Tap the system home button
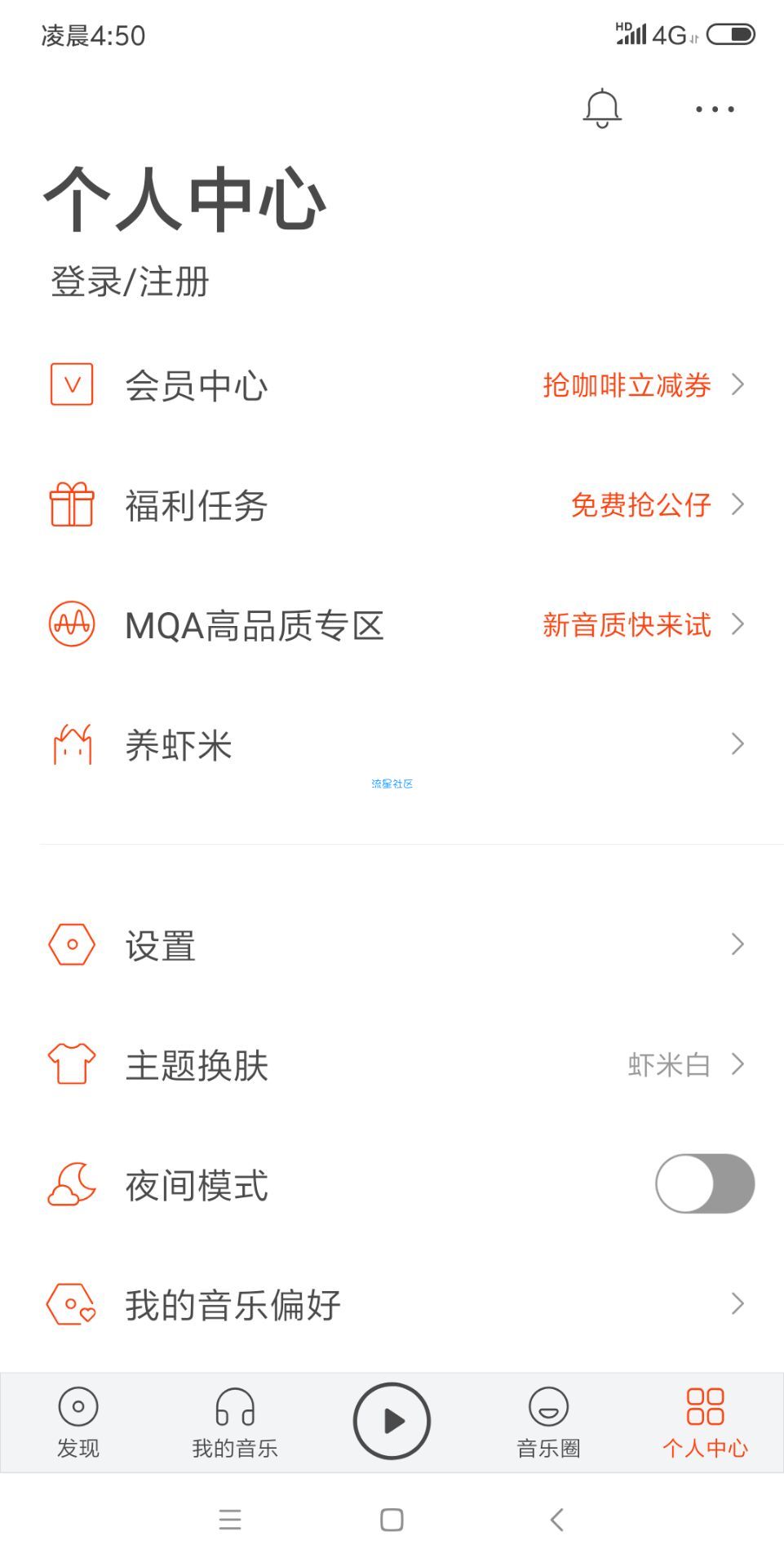The width and height of the screenshot is (784, 1567). pos(392,1520)
